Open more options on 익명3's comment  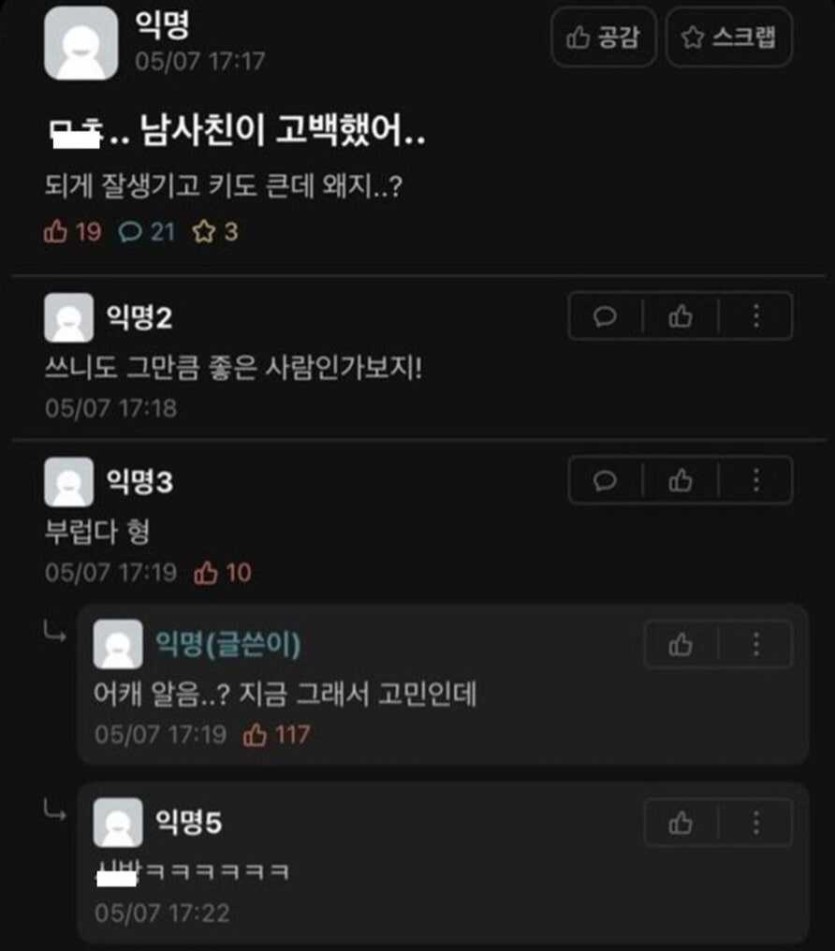(756, 481)
